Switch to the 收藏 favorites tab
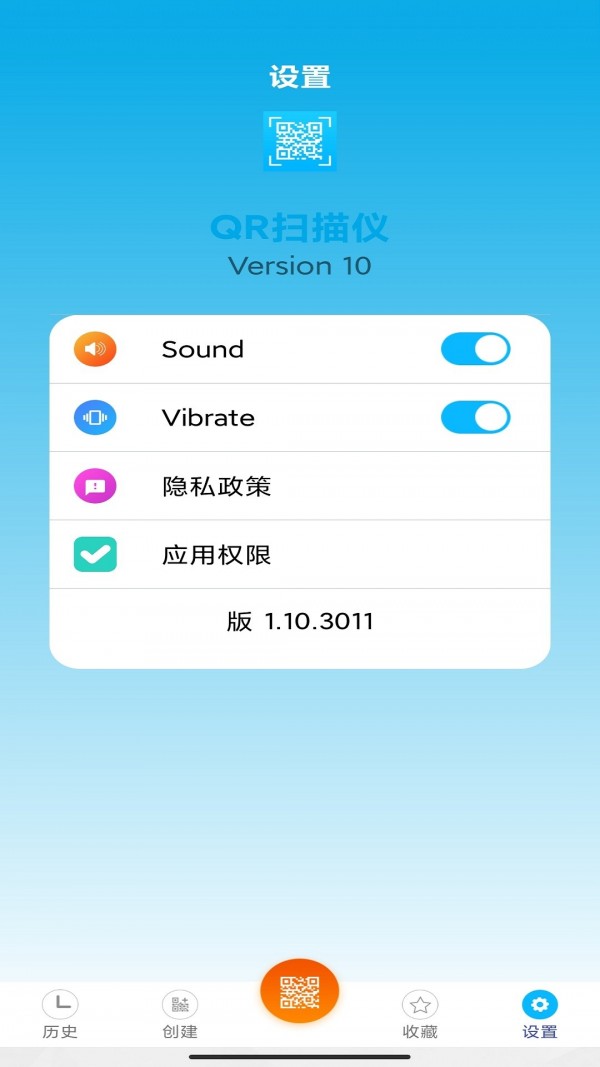This screenshot has height=1067, width=600. click(420, 1014)
